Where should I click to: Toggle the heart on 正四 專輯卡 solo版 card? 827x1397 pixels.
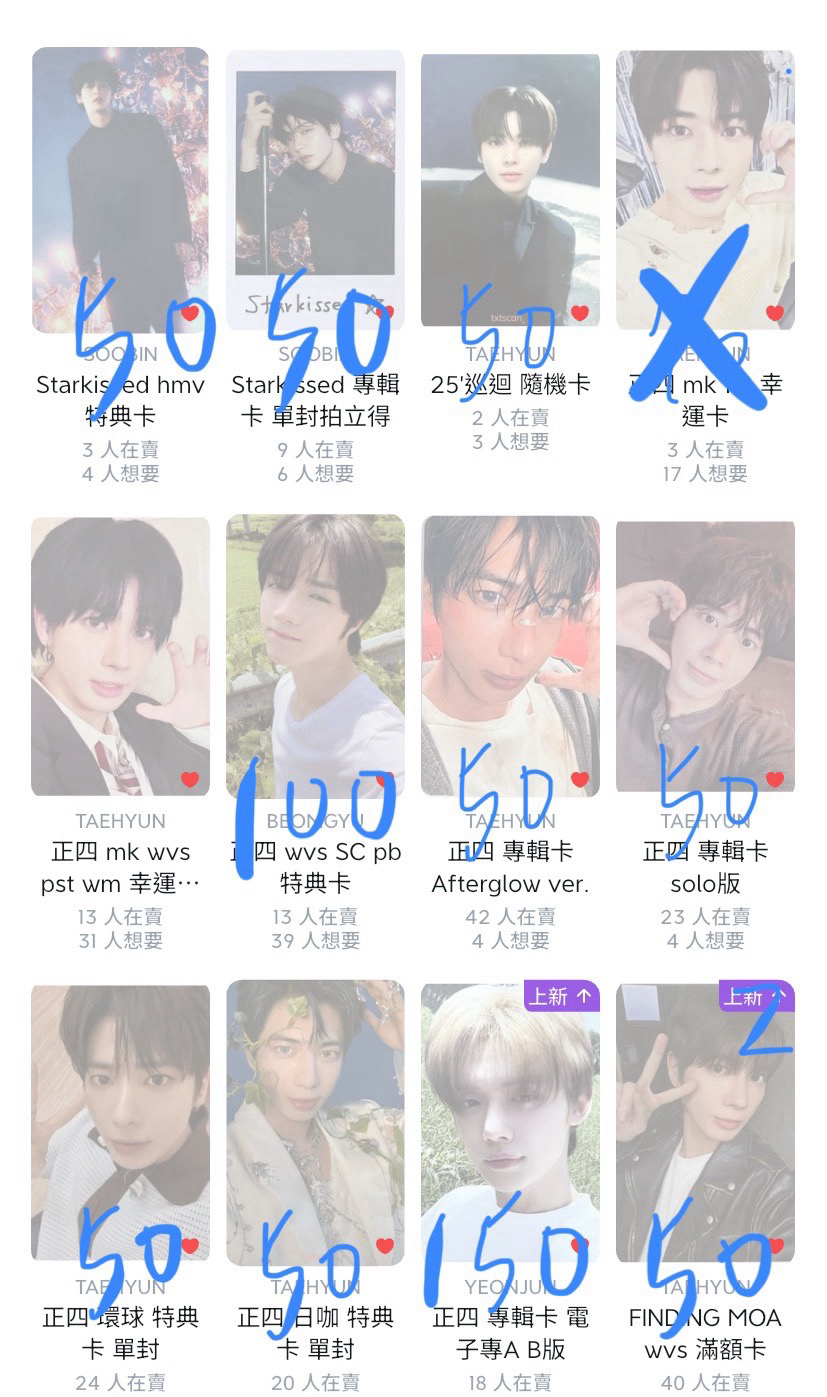(775, 779)
